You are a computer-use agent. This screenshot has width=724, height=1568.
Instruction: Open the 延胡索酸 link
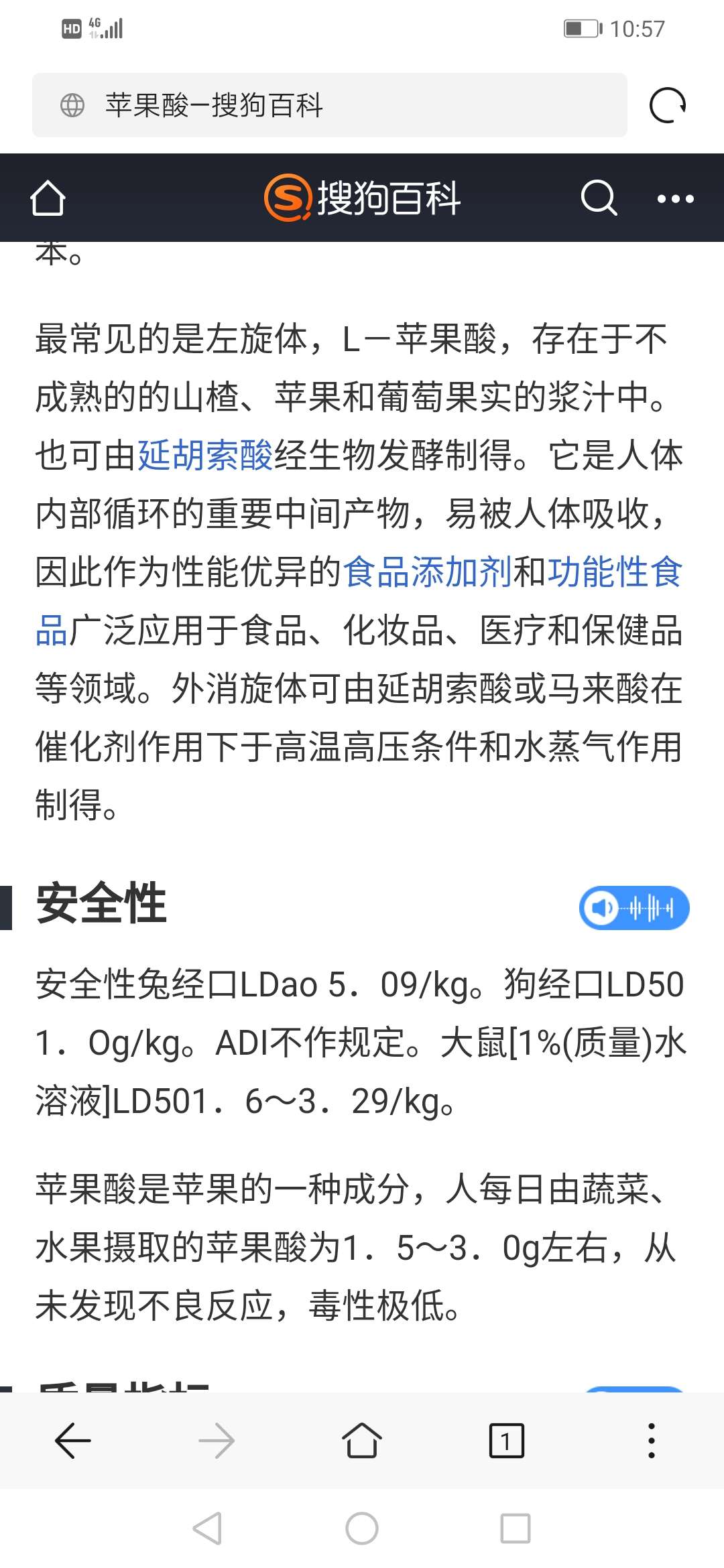[205, 456]
